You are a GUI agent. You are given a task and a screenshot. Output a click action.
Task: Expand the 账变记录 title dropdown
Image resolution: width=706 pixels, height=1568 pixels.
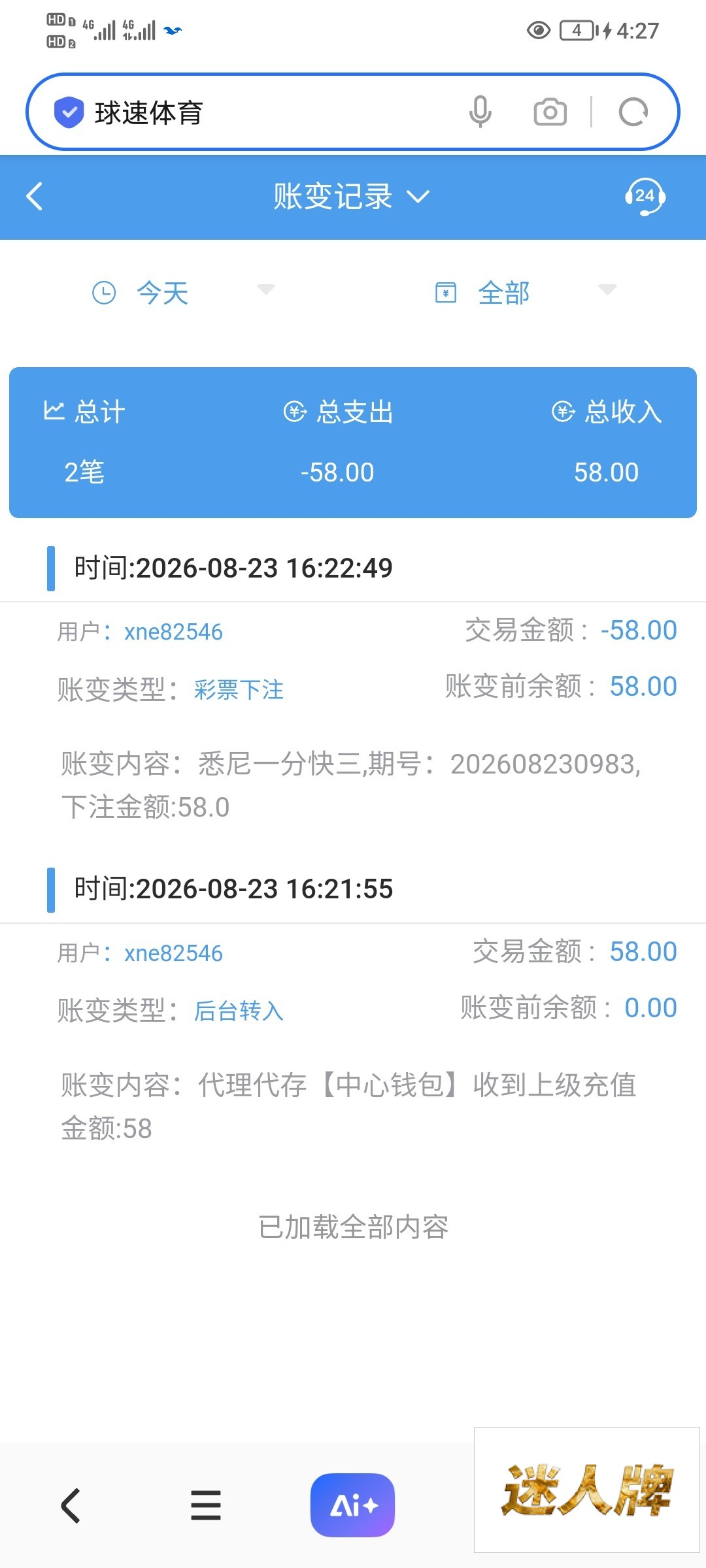352,196
